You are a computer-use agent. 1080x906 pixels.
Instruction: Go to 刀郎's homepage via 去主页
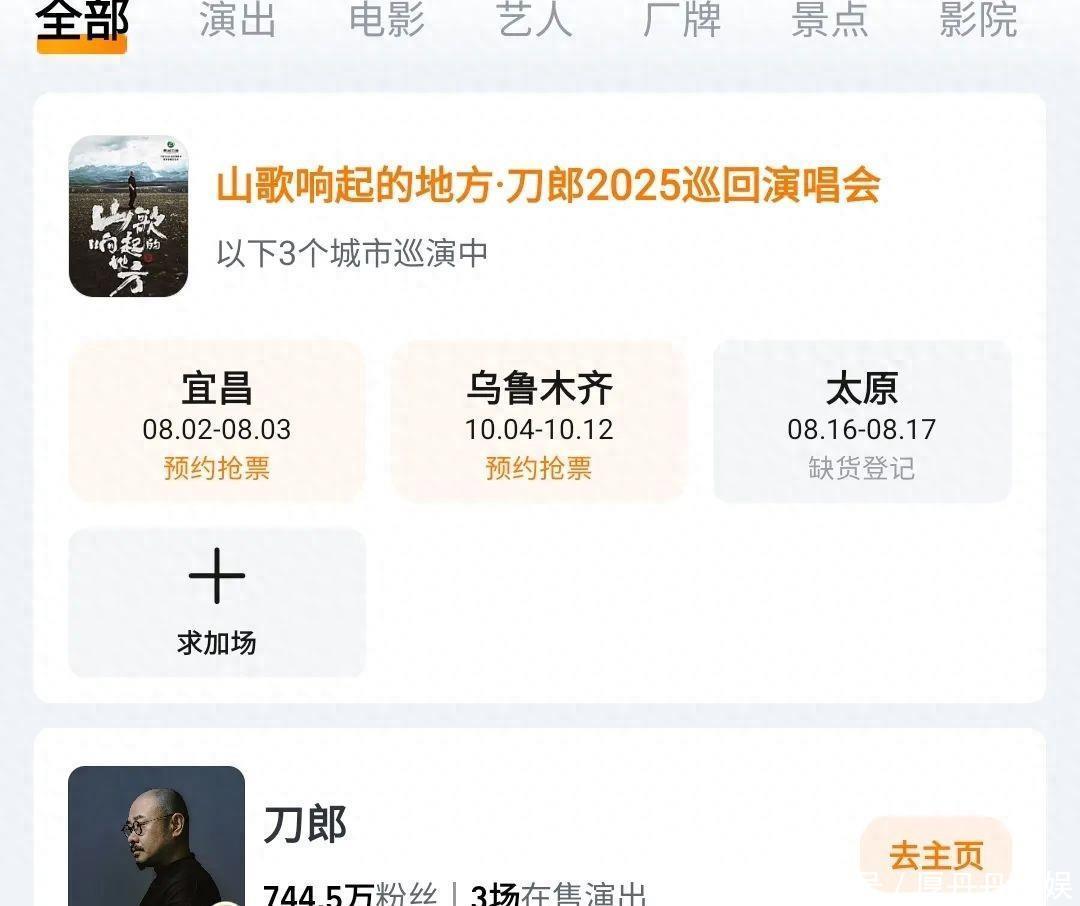click(x=936, y=856)
